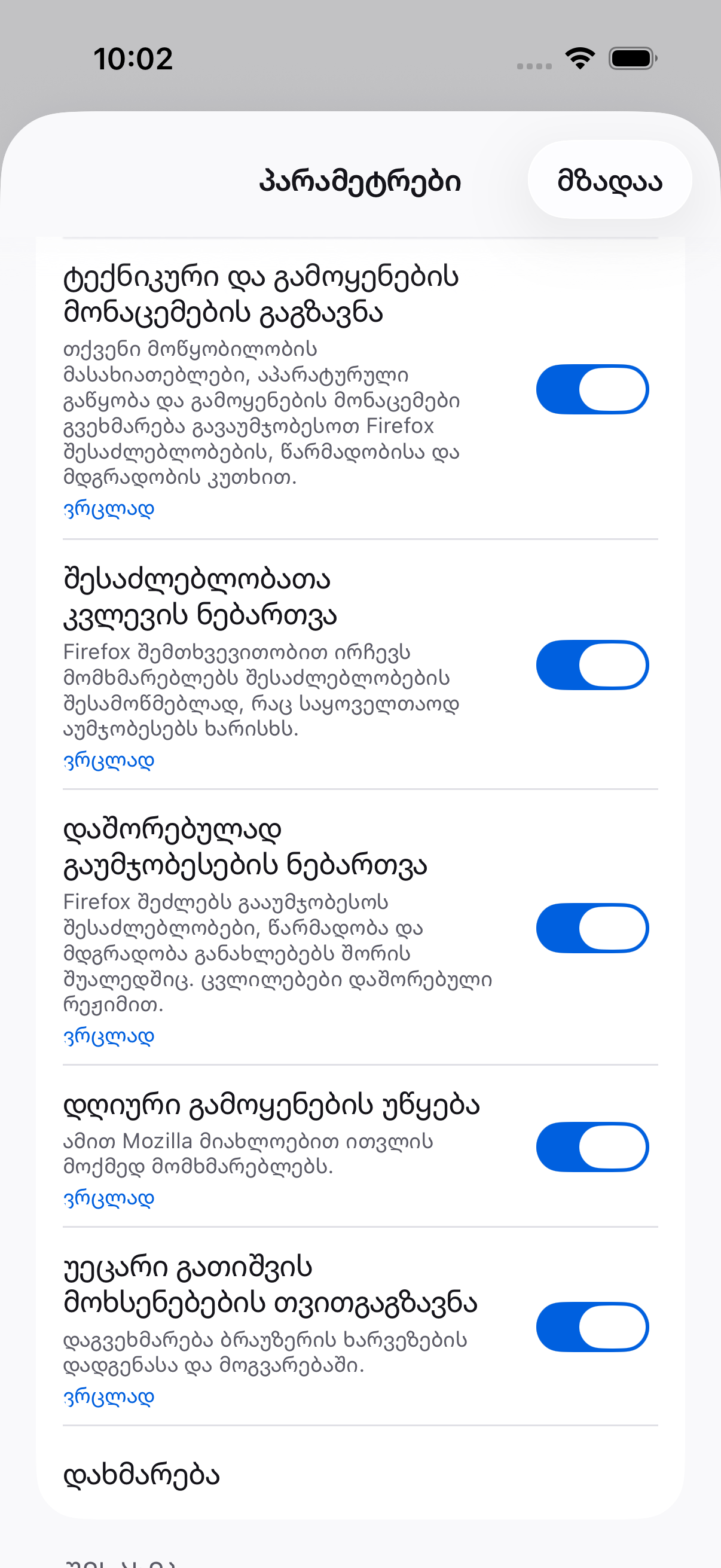The height and width of the screenshot is (1568, 721).
Task: Tap ვრცლად under დღიური გამოყენების უწყება
Action: tap(109, 1198)
